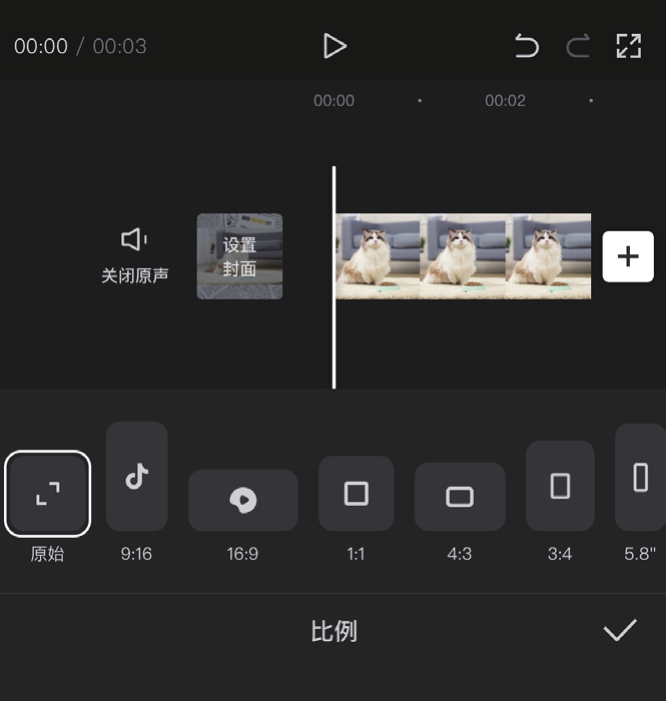
Task: Select the cat video clip on timeline
Action: coord(463,256)
